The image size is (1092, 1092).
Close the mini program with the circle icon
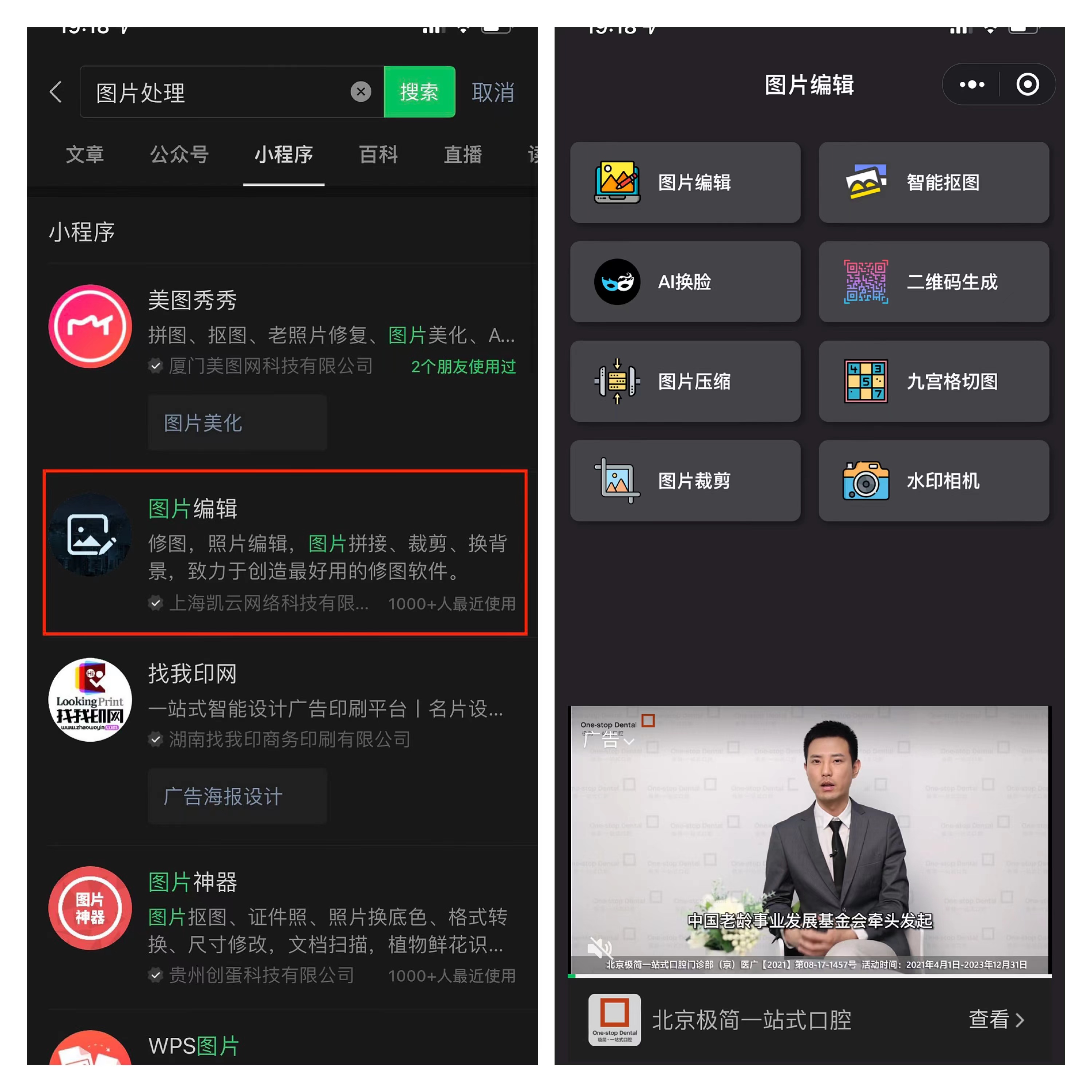(x=1027, y=85)
